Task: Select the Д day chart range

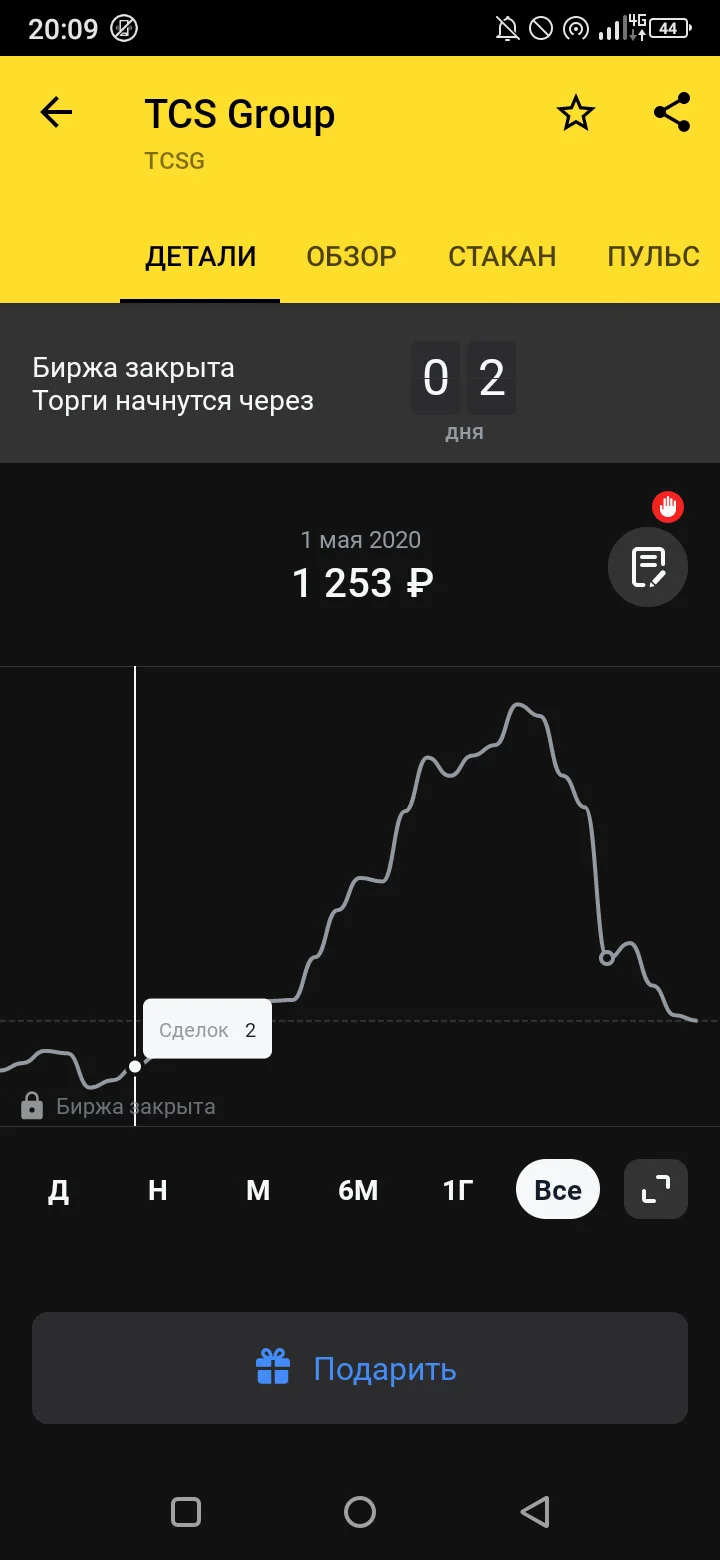Action: 59,1190
